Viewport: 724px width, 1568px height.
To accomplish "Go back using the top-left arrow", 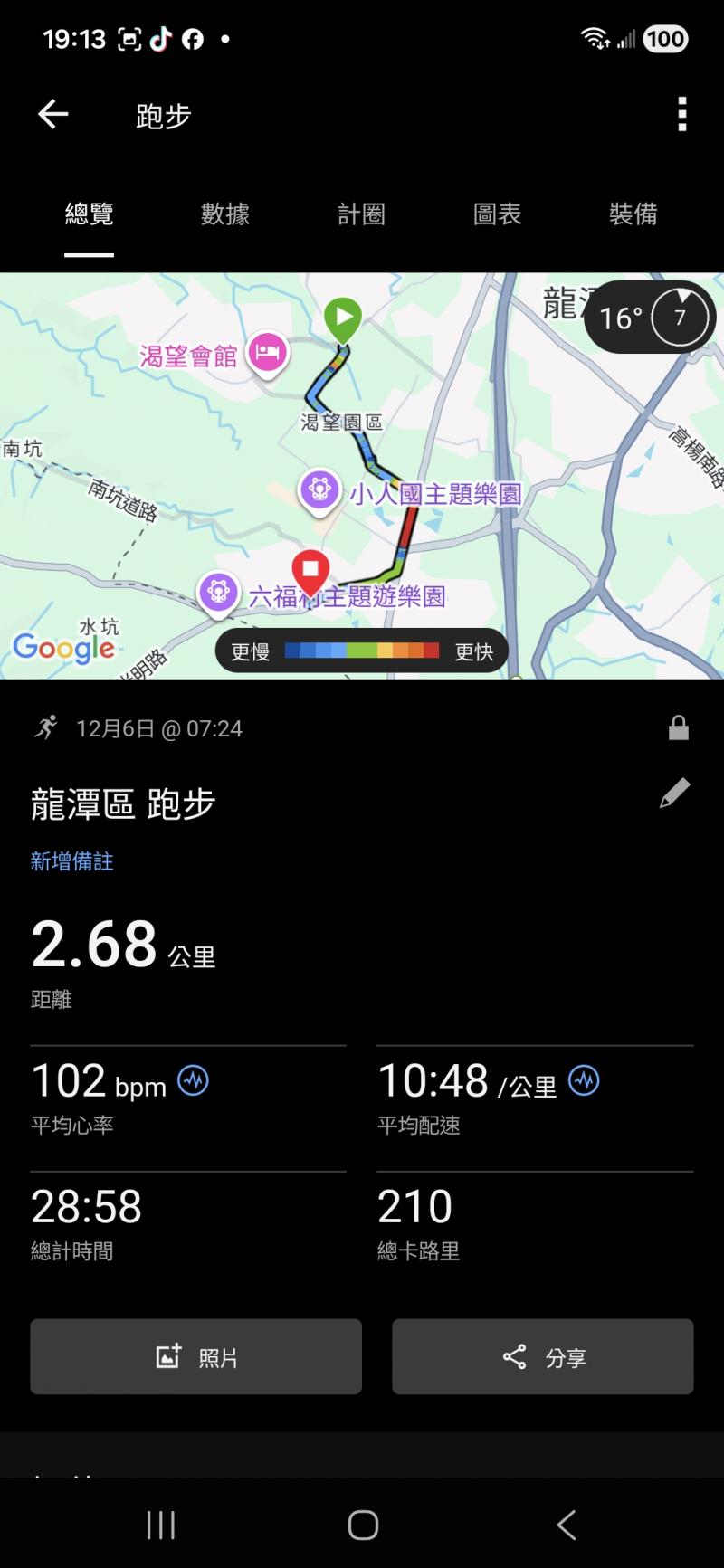I will click(53, 115).
